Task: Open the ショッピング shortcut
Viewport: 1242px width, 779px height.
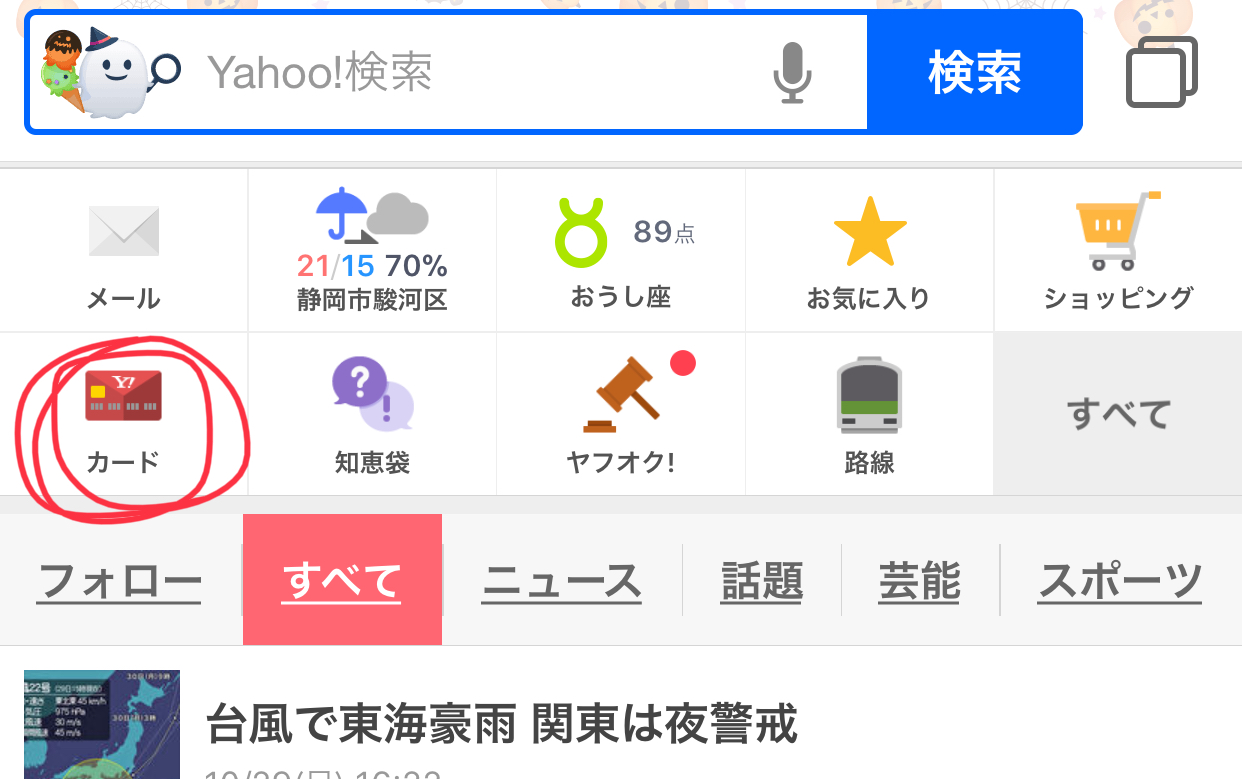Action: click(x=1118, y=250)
